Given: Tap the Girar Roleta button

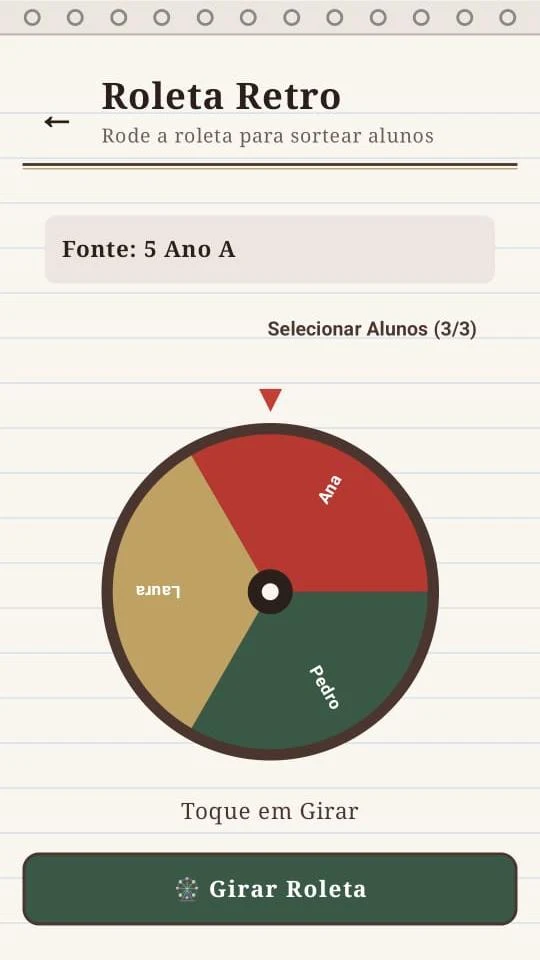Looking at the screenshot, I should click(270, 888).
